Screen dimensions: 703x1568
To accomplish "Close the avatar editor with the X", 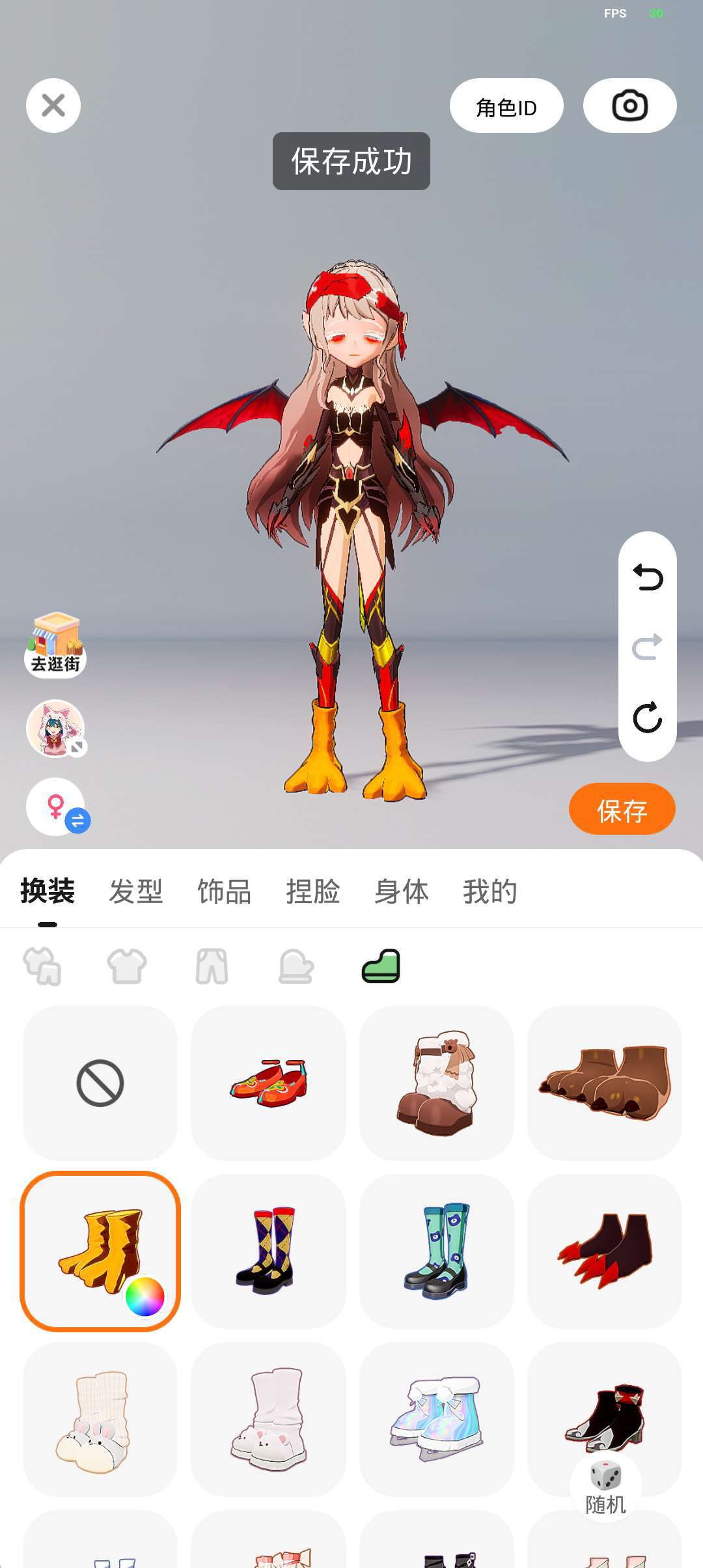I will point(53,105).
